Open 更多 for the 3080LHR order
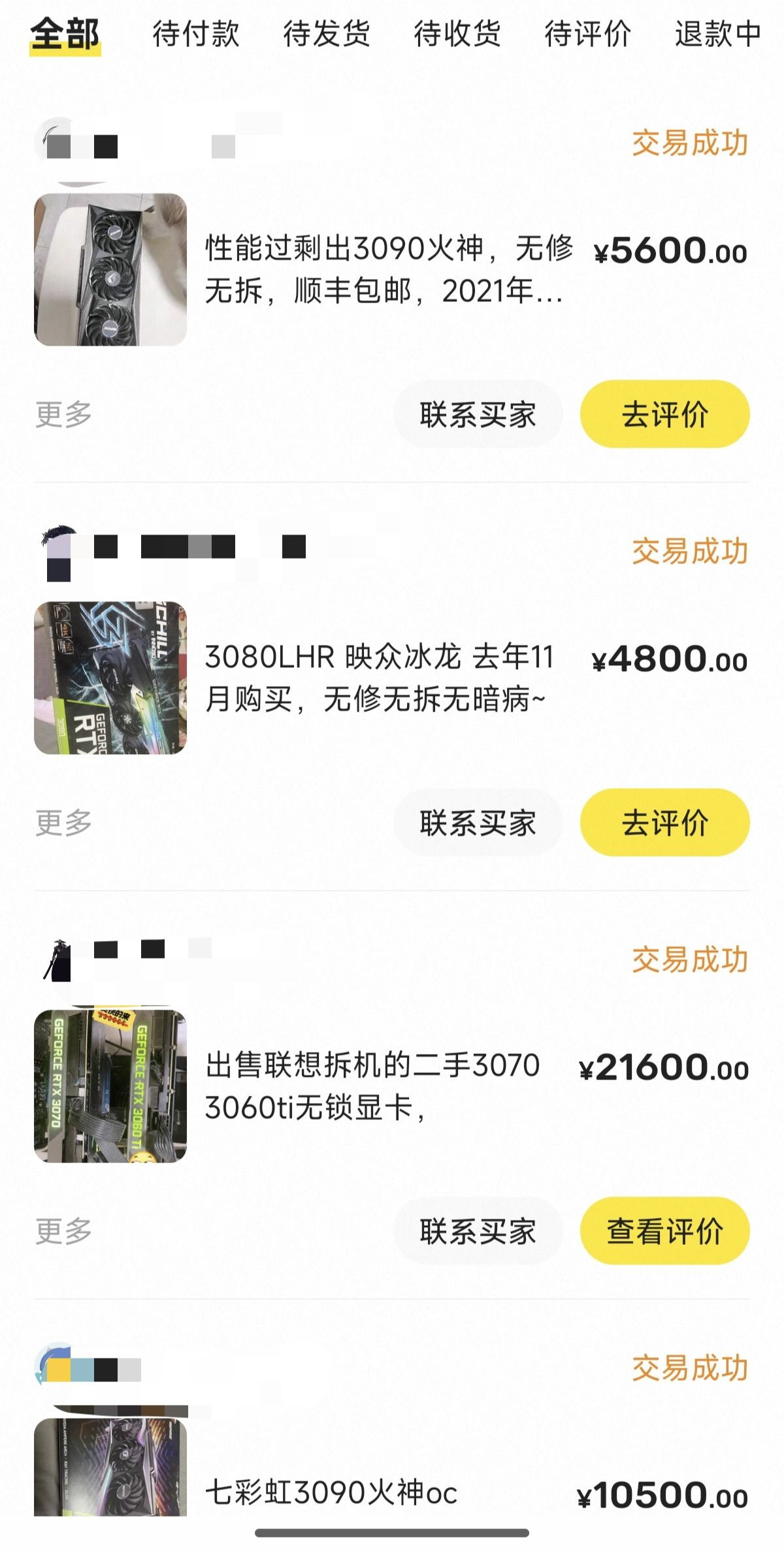 coord(63,823)
